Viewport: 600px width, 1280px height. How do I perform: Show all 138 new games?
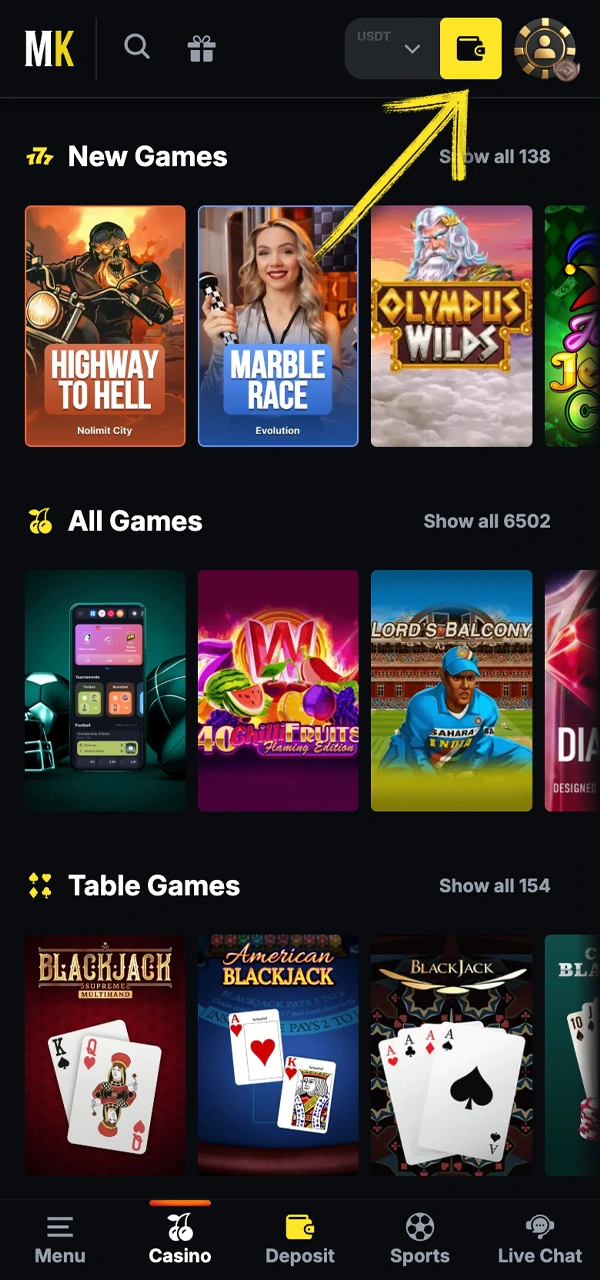tap(494, 157)
